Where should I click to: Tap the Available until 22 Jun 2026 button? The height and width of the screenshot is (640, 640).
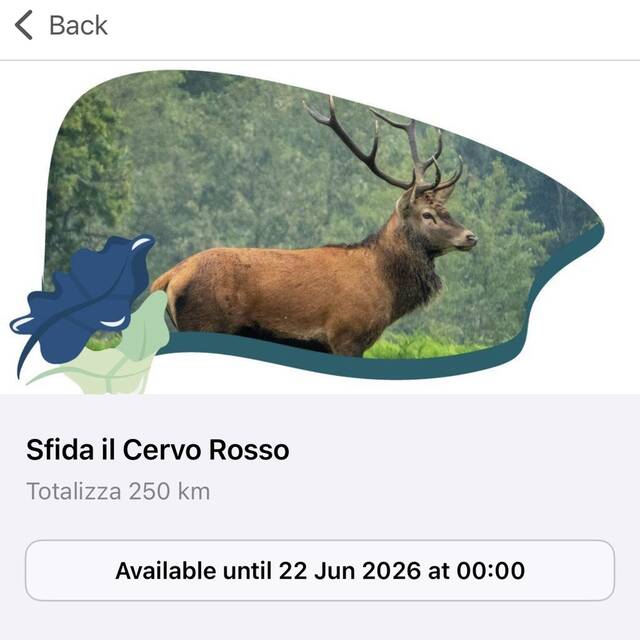pyautogui.click(x=320, y=571)
